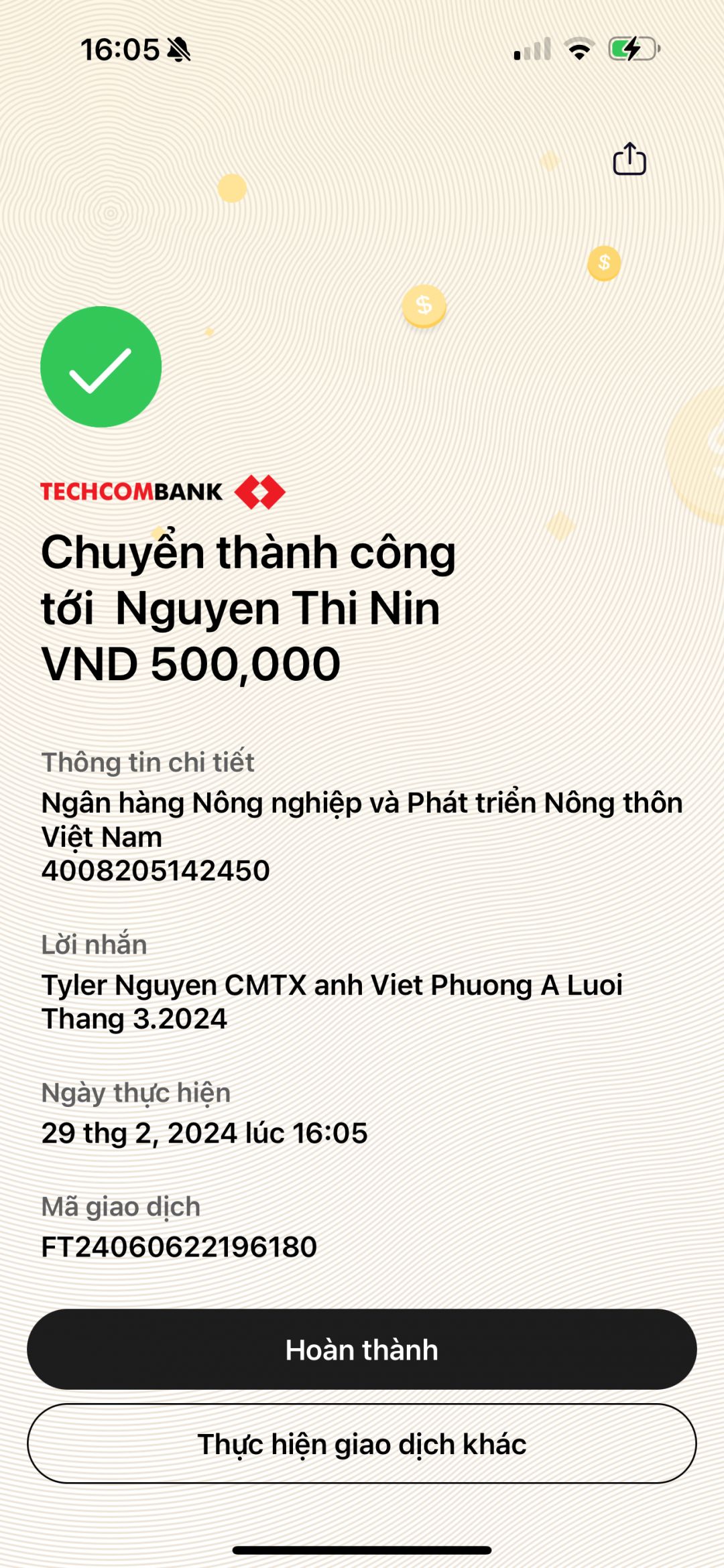
Task: Select Thực hiện giao dịch khác
Action: tap(362, 1443)
